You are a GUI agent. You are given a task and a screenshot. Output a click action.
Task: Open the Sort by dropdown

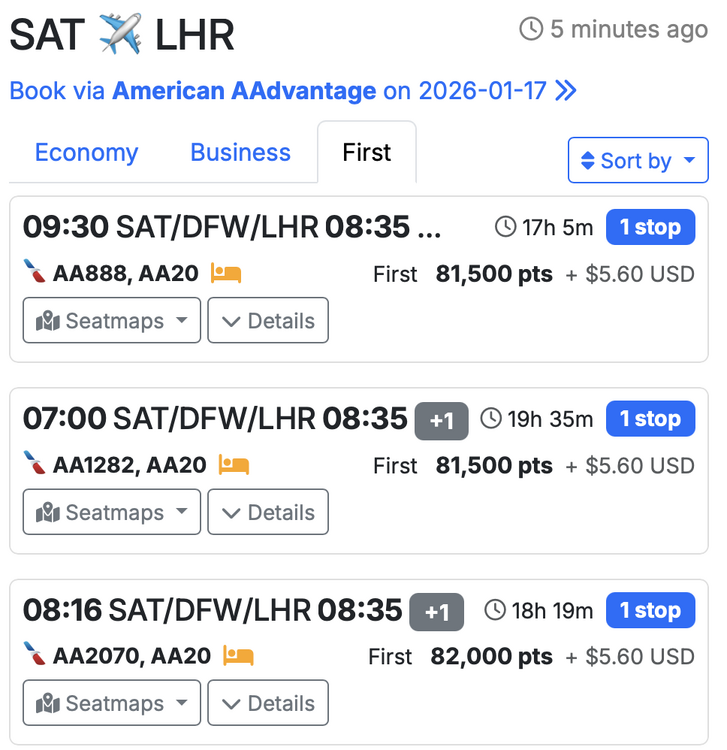(x=638, y=160)
